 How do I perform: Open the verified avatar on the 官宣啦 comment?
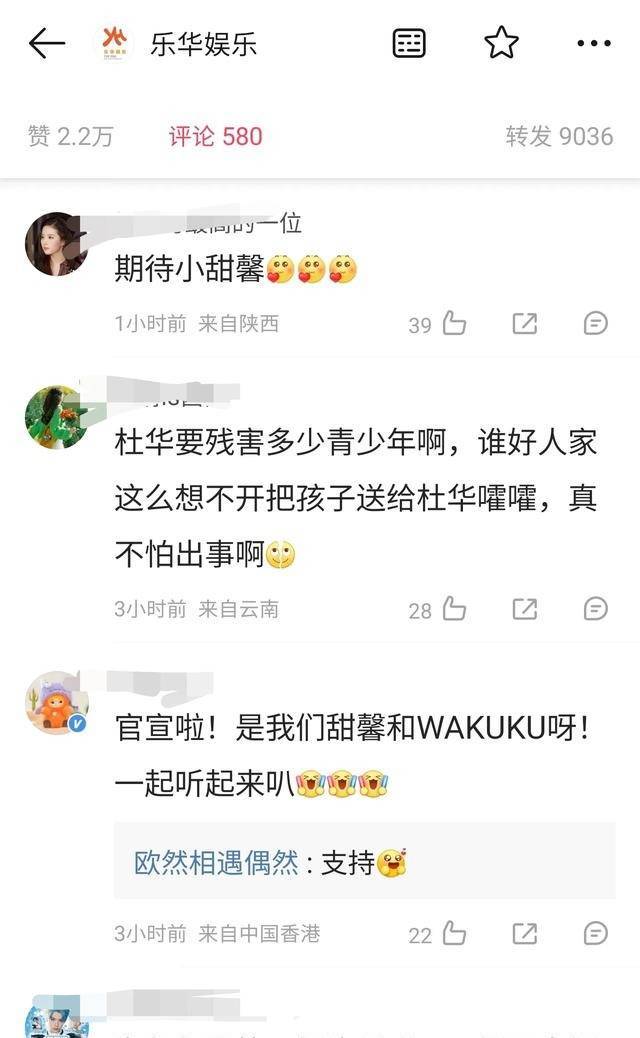point(56,703)
